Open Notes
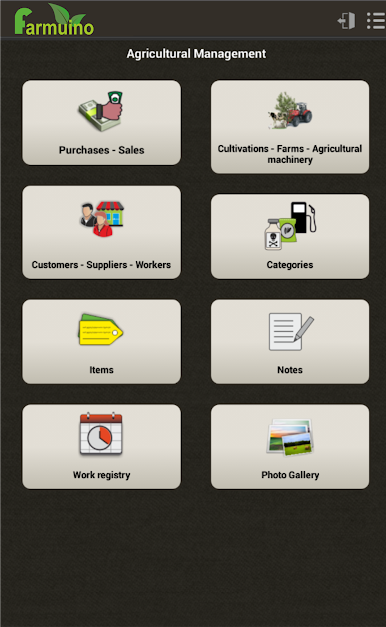386x627 pixels. pyautogui.click(x=290, y=342)
